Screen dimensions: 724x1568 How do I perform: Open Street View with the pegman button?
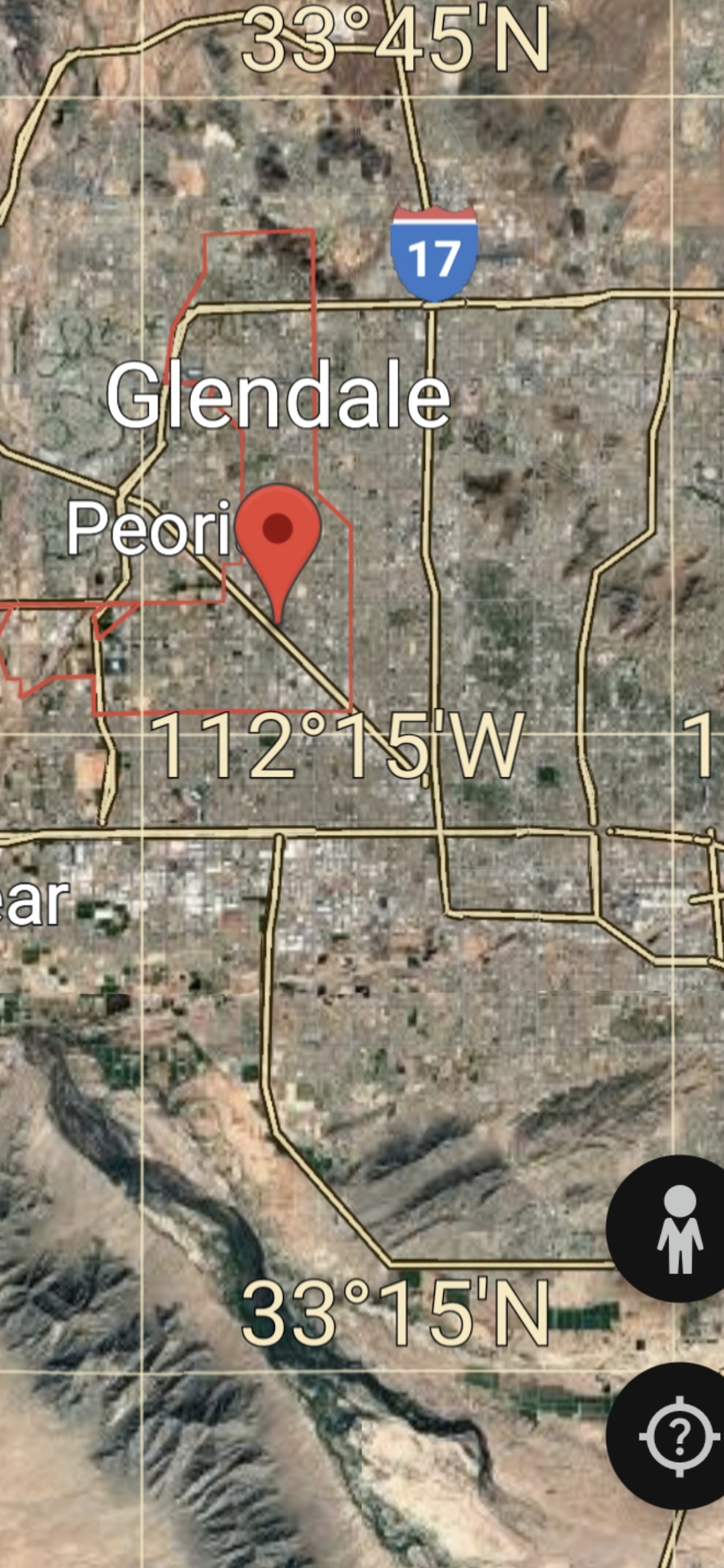pyautogui.click(x=672, y=1228)
